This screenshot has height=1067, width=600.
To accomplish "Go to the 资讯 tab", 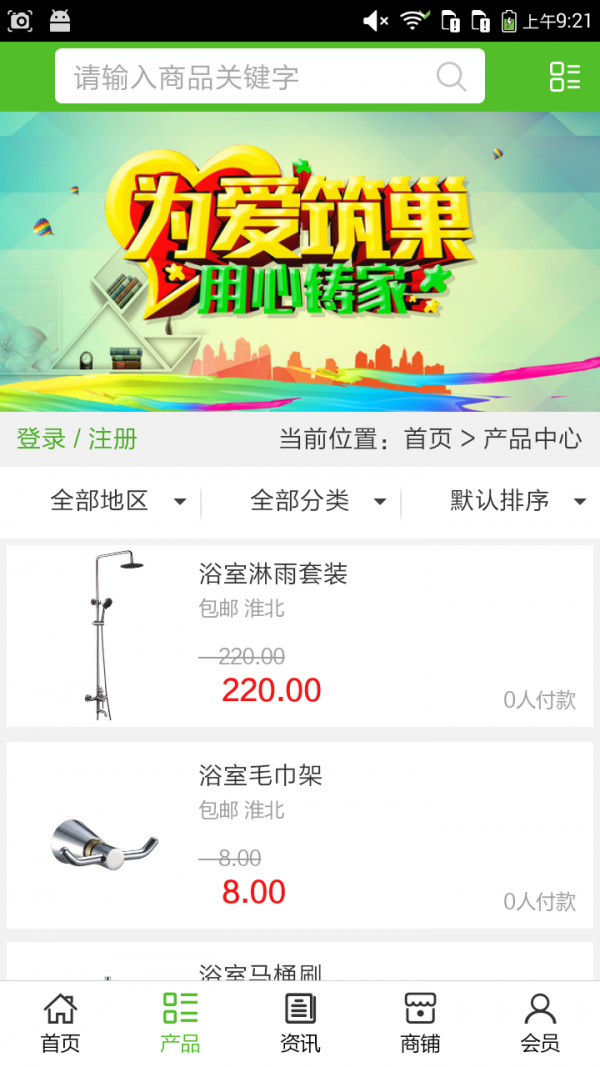I will 300,1023.
